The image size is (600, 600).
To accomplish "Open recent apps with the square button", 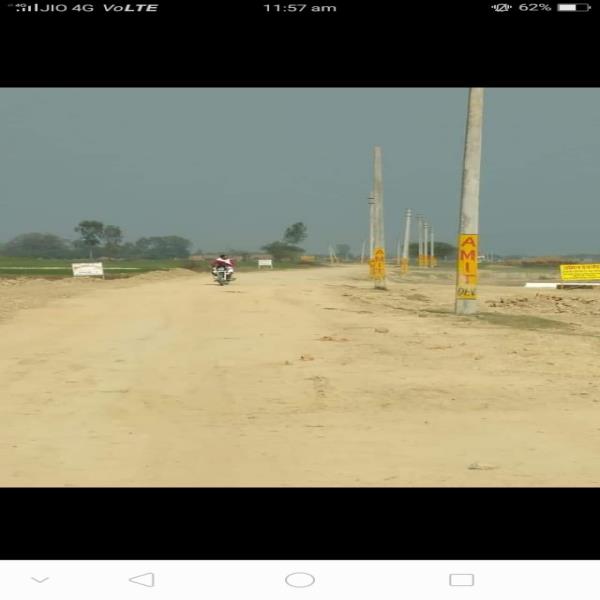I will (461, 580).
